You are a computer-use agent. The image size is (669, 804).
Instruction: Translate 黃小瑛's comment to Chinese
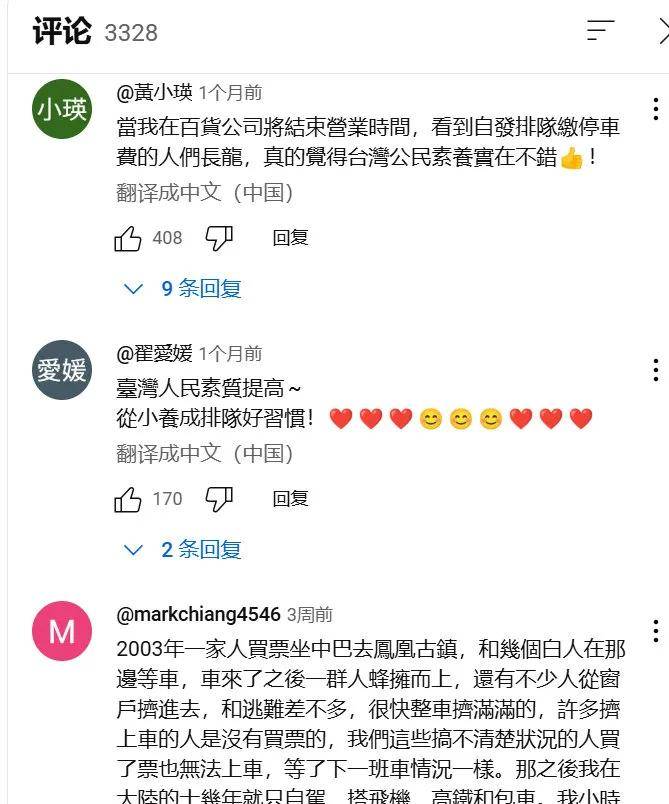pyautogui.click(x=205, y=192)
